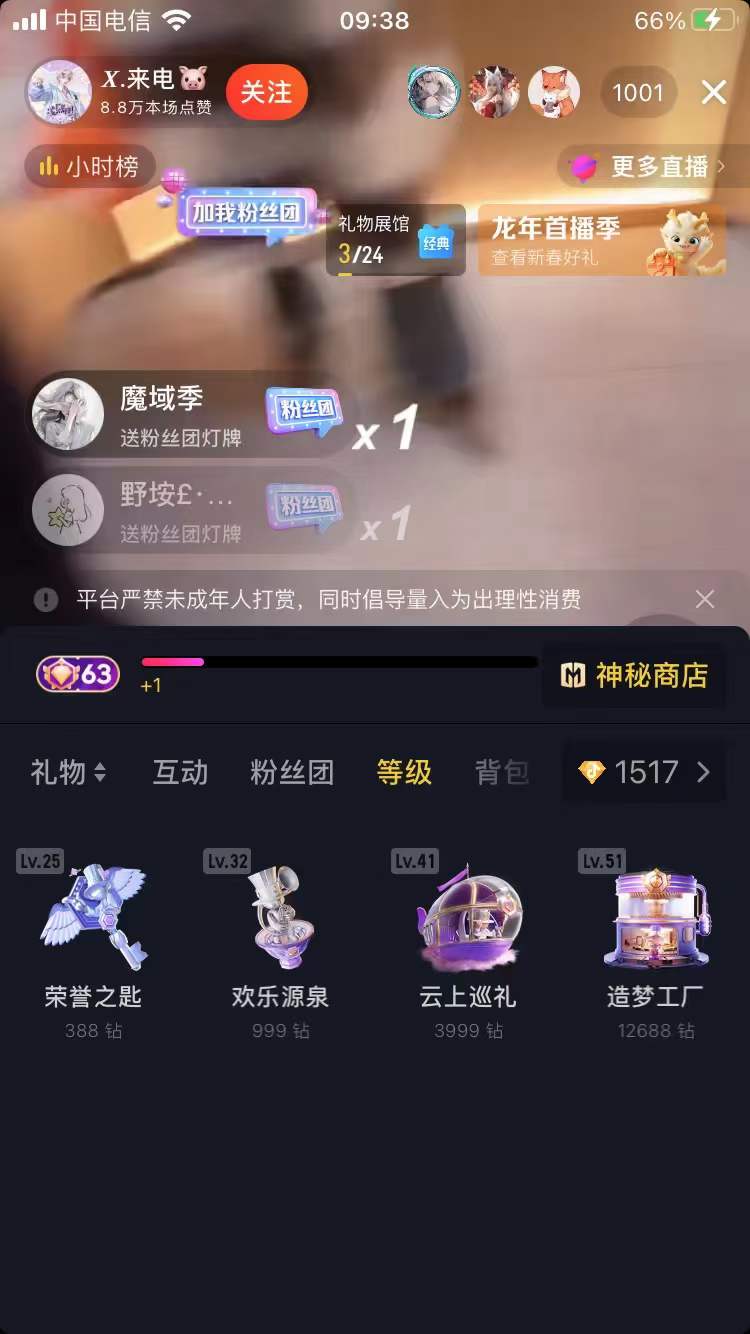View 龙年首播季 banner
Image resolution: width=750 pixels, height=1334 pixels.
pyautogui.click(x=602, y=240)
